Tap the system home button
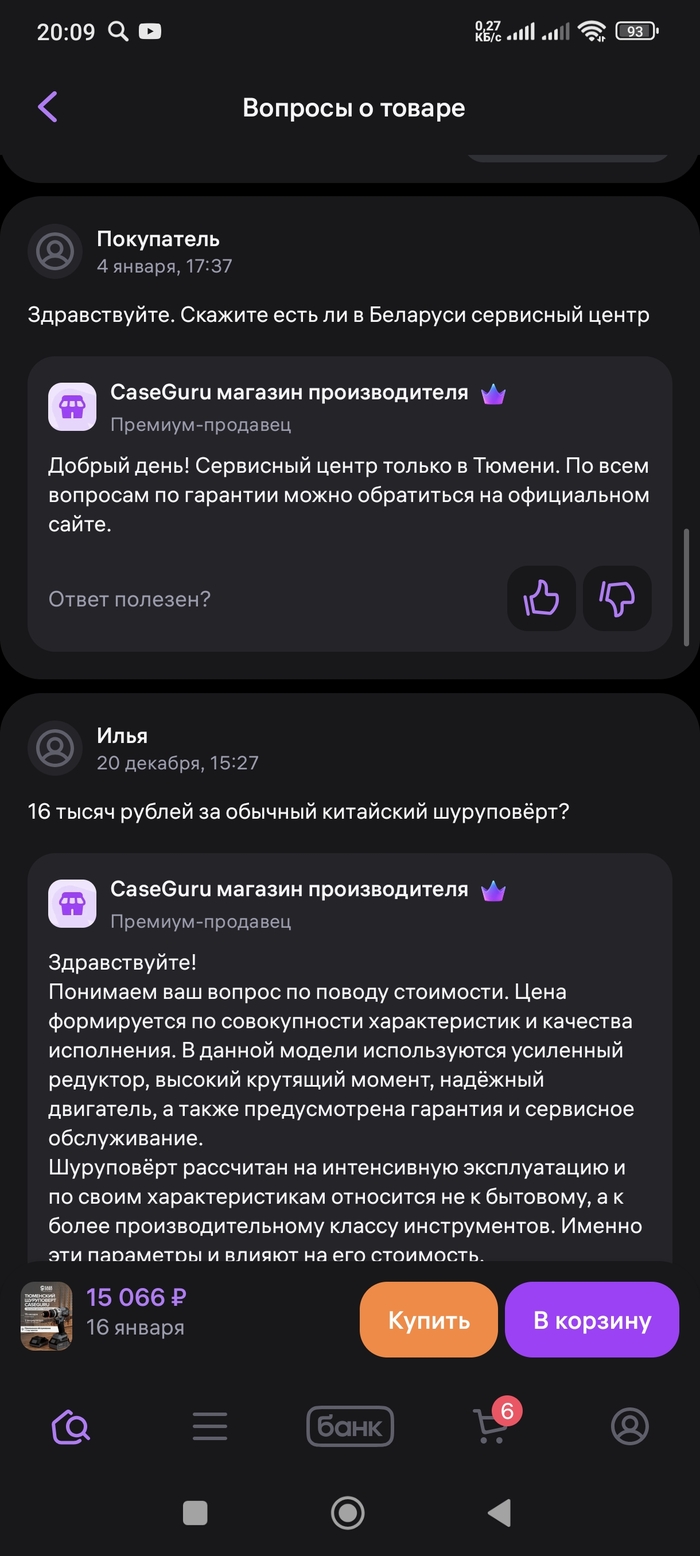The height and width of the screenshot is (1556, 700). [x=348, y=1513]
